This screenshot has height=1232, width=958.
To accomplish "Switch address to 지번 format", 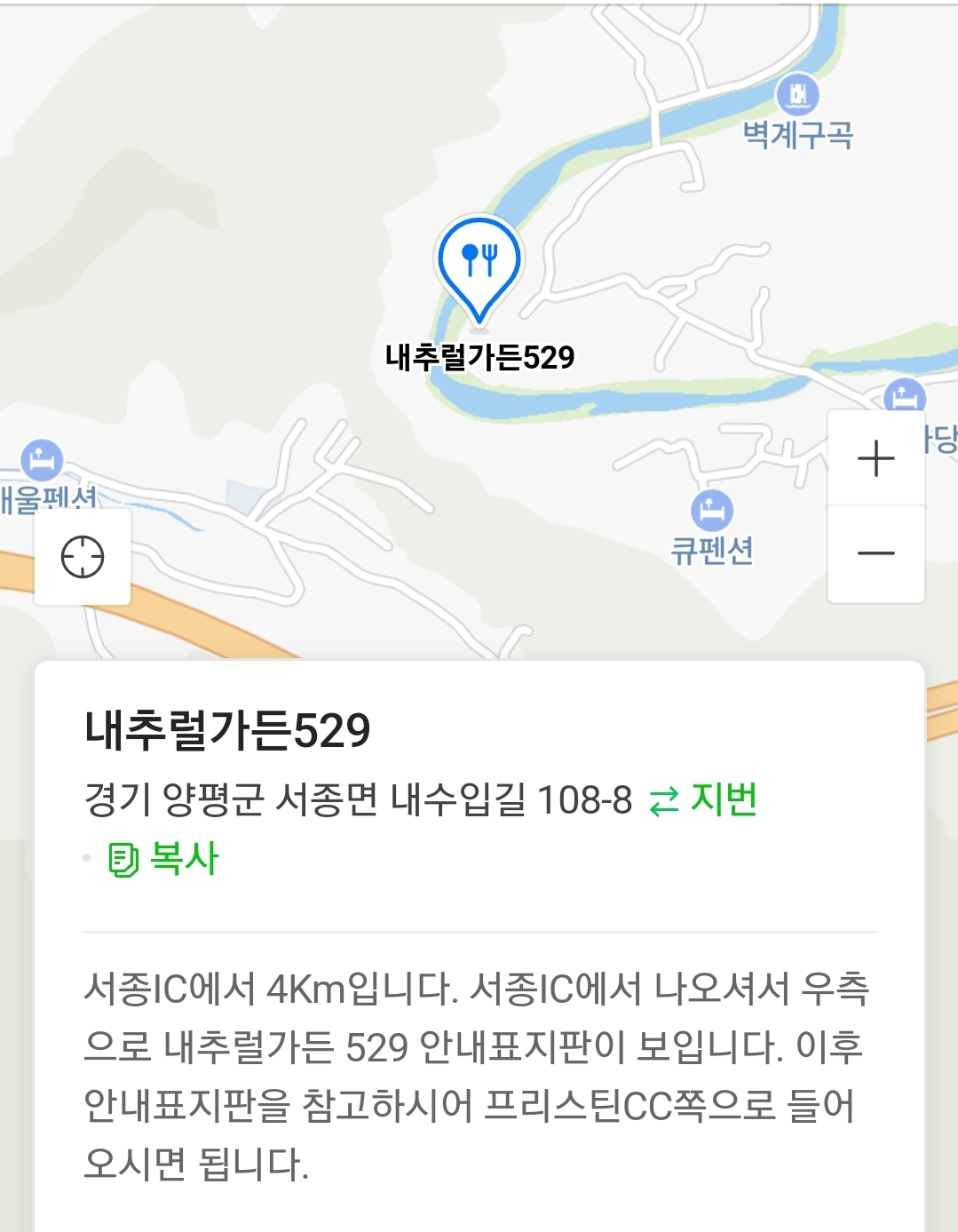I will point(703,799).
